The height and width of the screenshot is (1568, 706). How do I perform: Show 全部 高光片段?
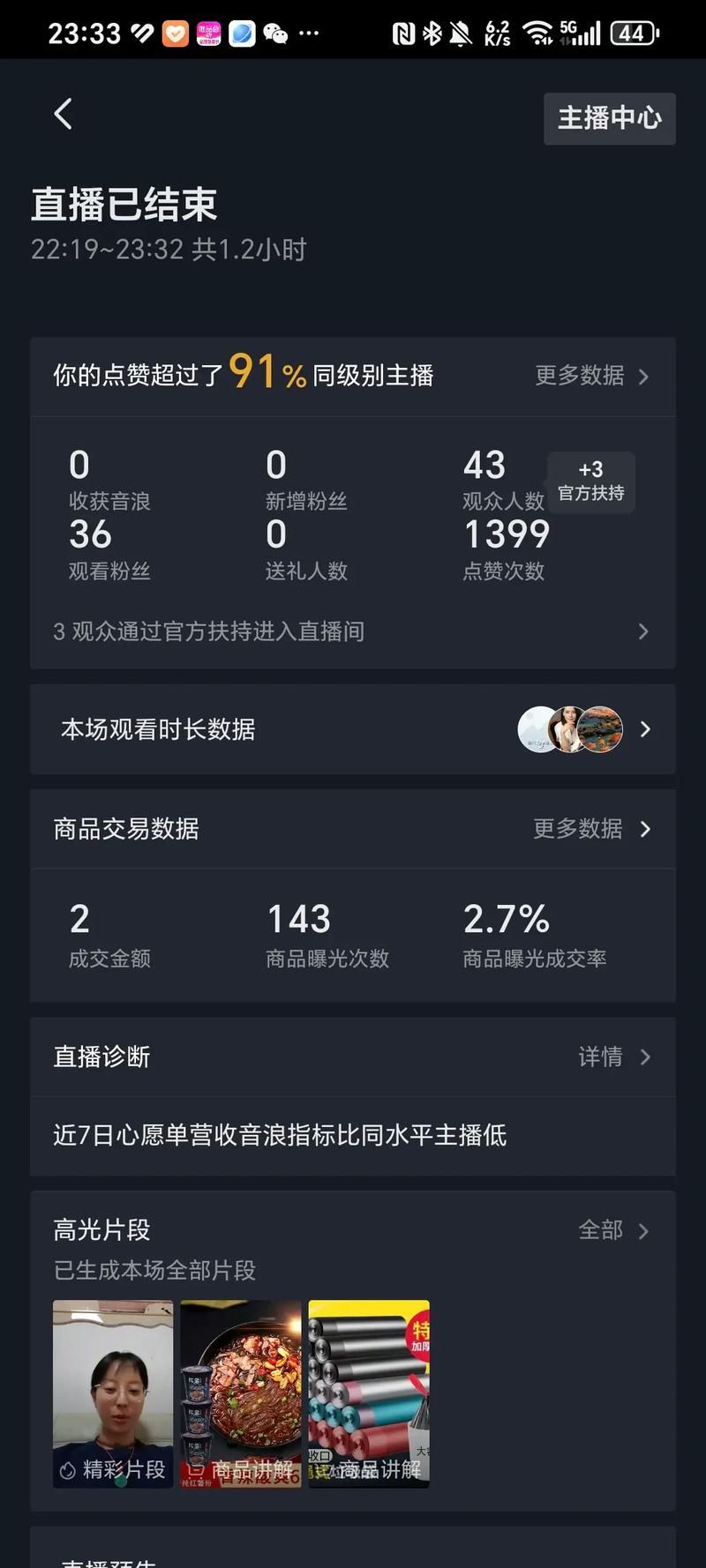pyautogui.click(x=613, y=1230)
